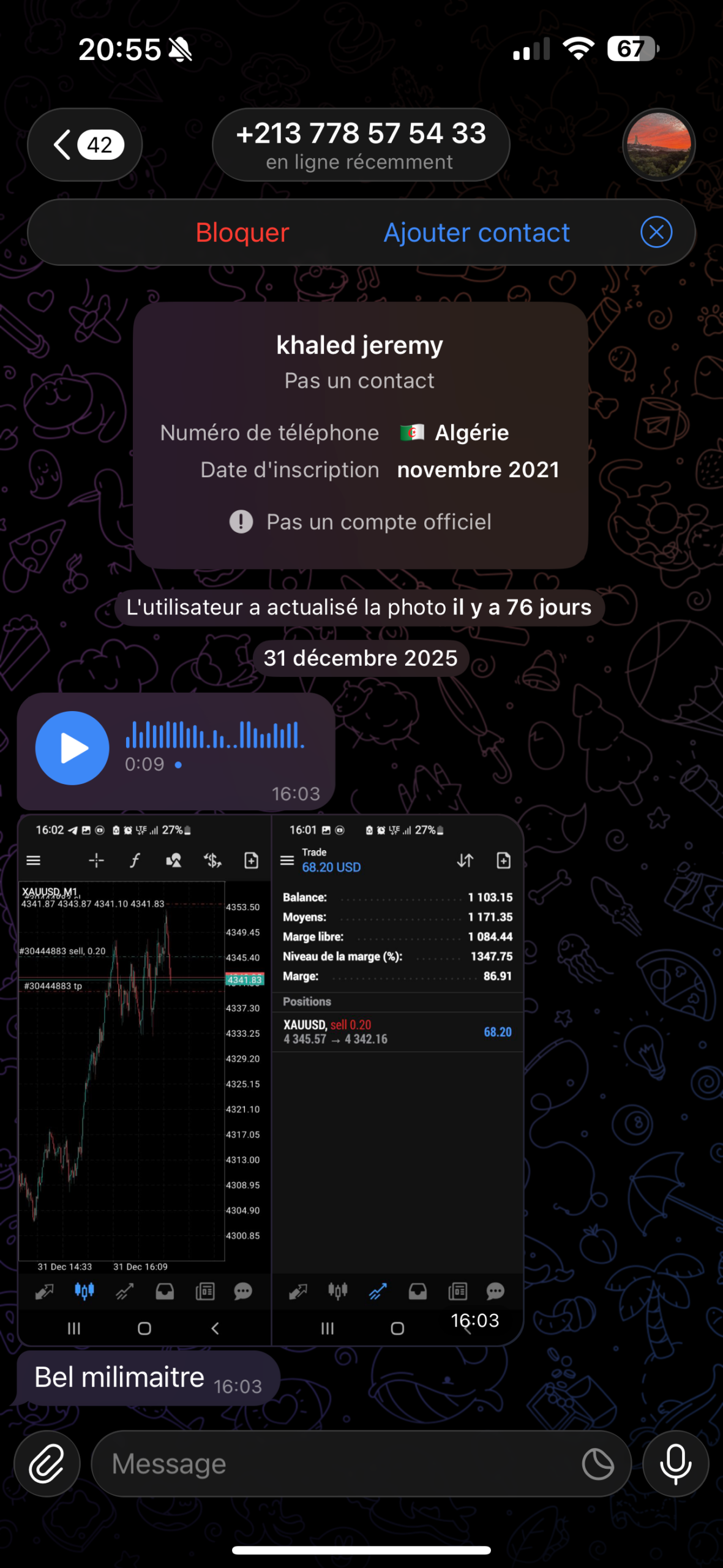Screen dimensions: 723x1568
Task: Dismiss the Bloquer/Ajouter contact bar
Action: click(656, 233)
